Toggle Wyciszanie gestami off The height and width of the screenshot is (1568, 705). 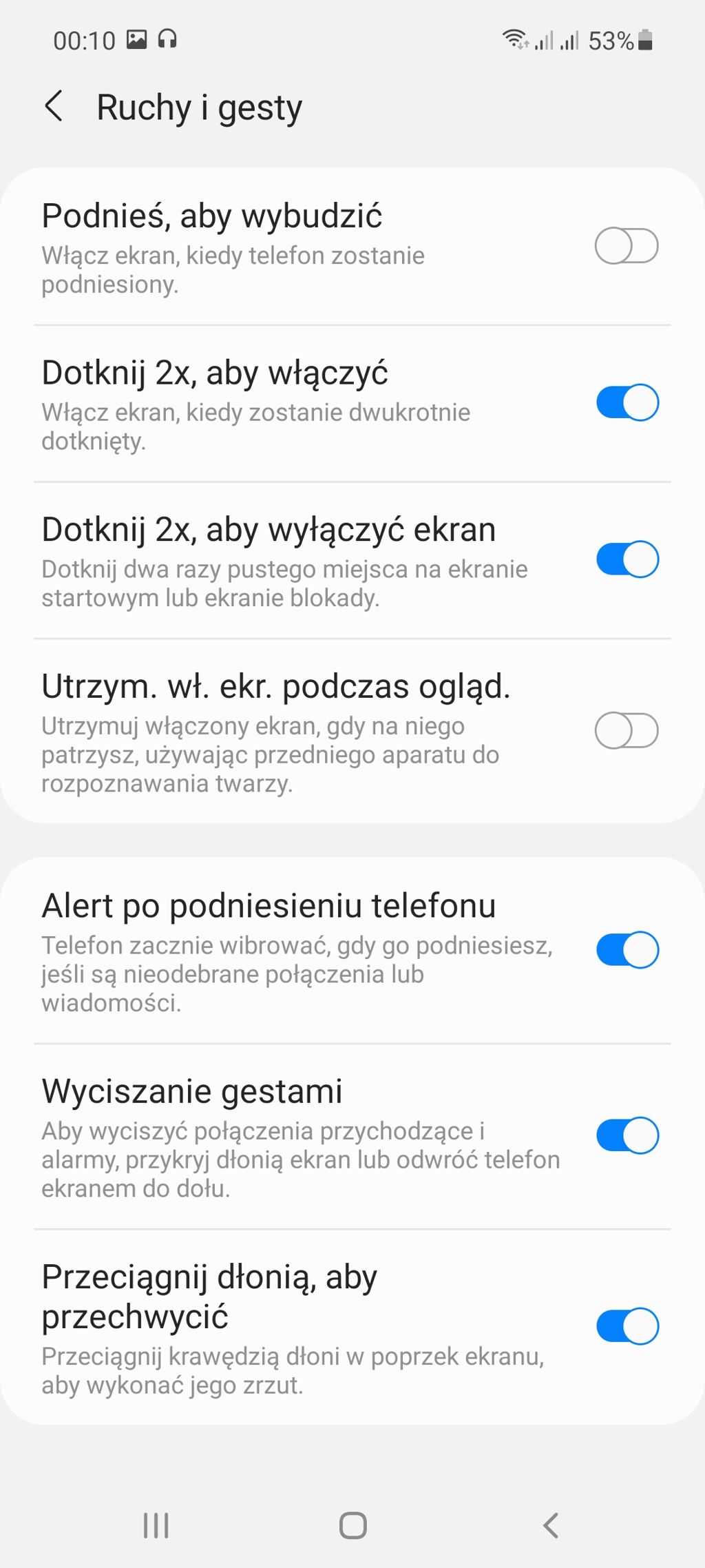pyautogui.click(x=627, y=1135)
